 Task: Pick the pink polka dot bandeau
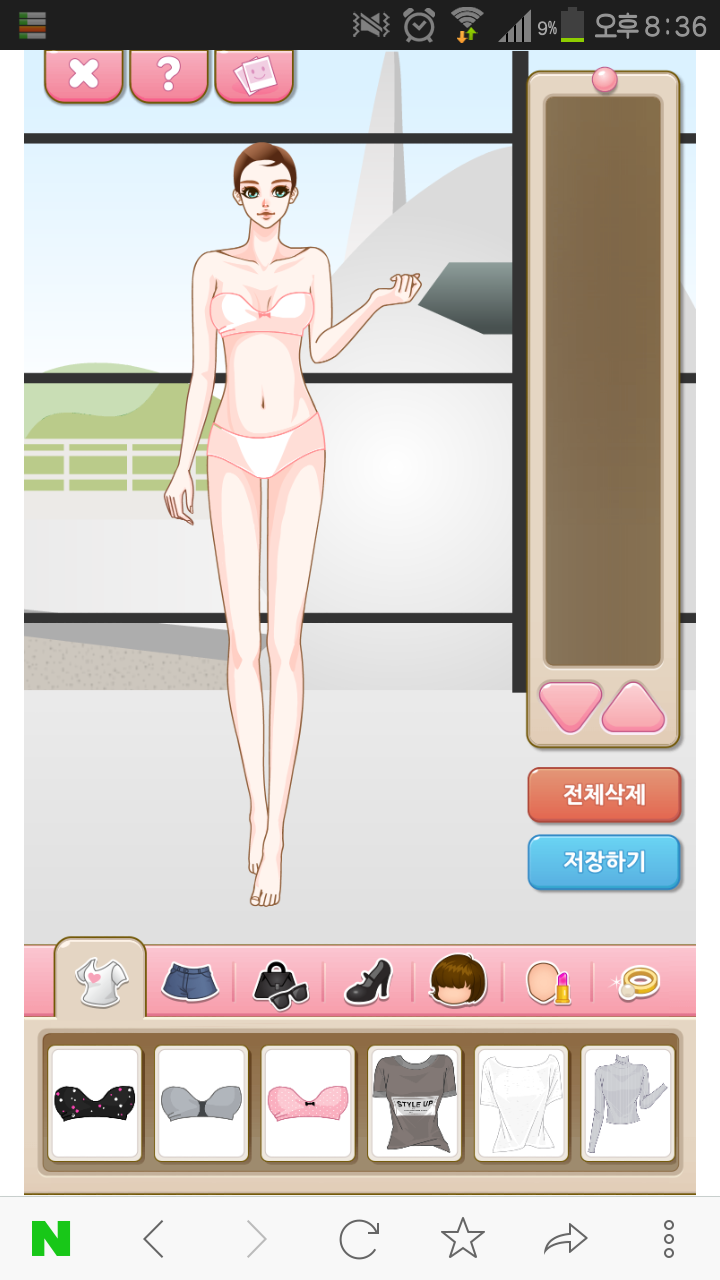pos(308,1103)
